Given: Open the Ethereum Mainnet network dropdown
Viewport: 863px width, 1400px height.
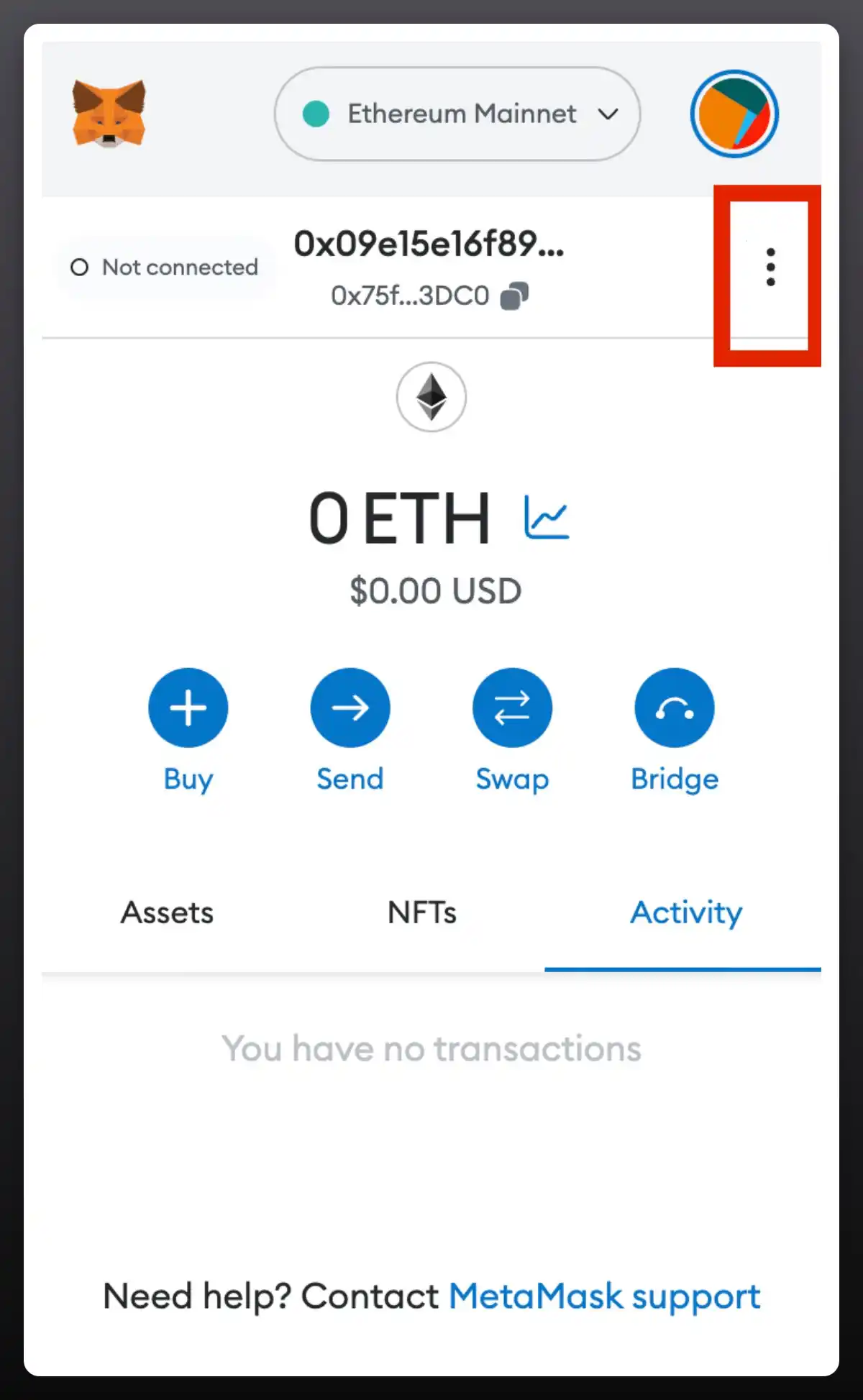Looking at the screenshot, I should (x=457, y=114).
